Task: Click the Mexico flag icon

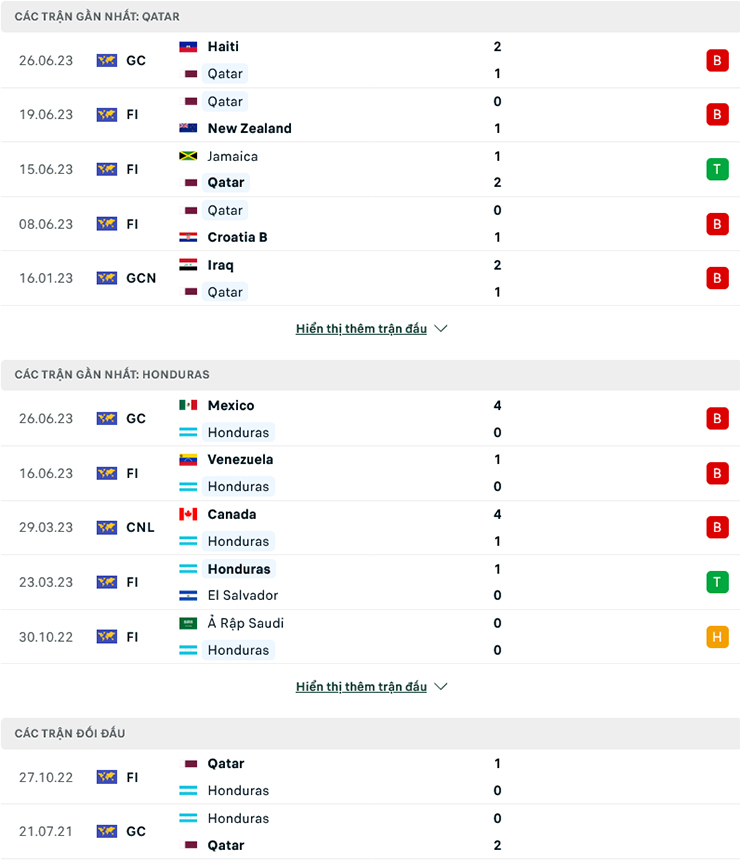Action: coord(190,405)
